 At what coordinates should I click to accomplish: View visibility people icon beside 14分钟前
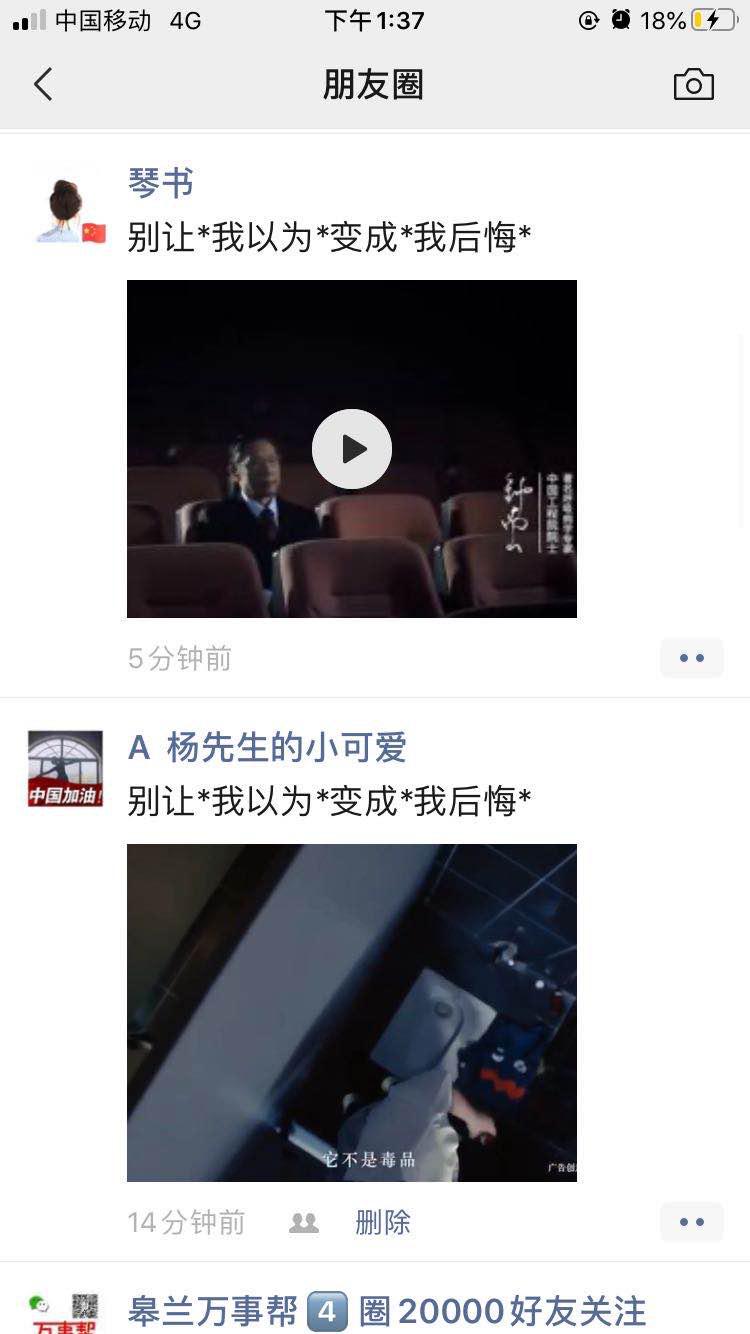[x=304, y=1222]
